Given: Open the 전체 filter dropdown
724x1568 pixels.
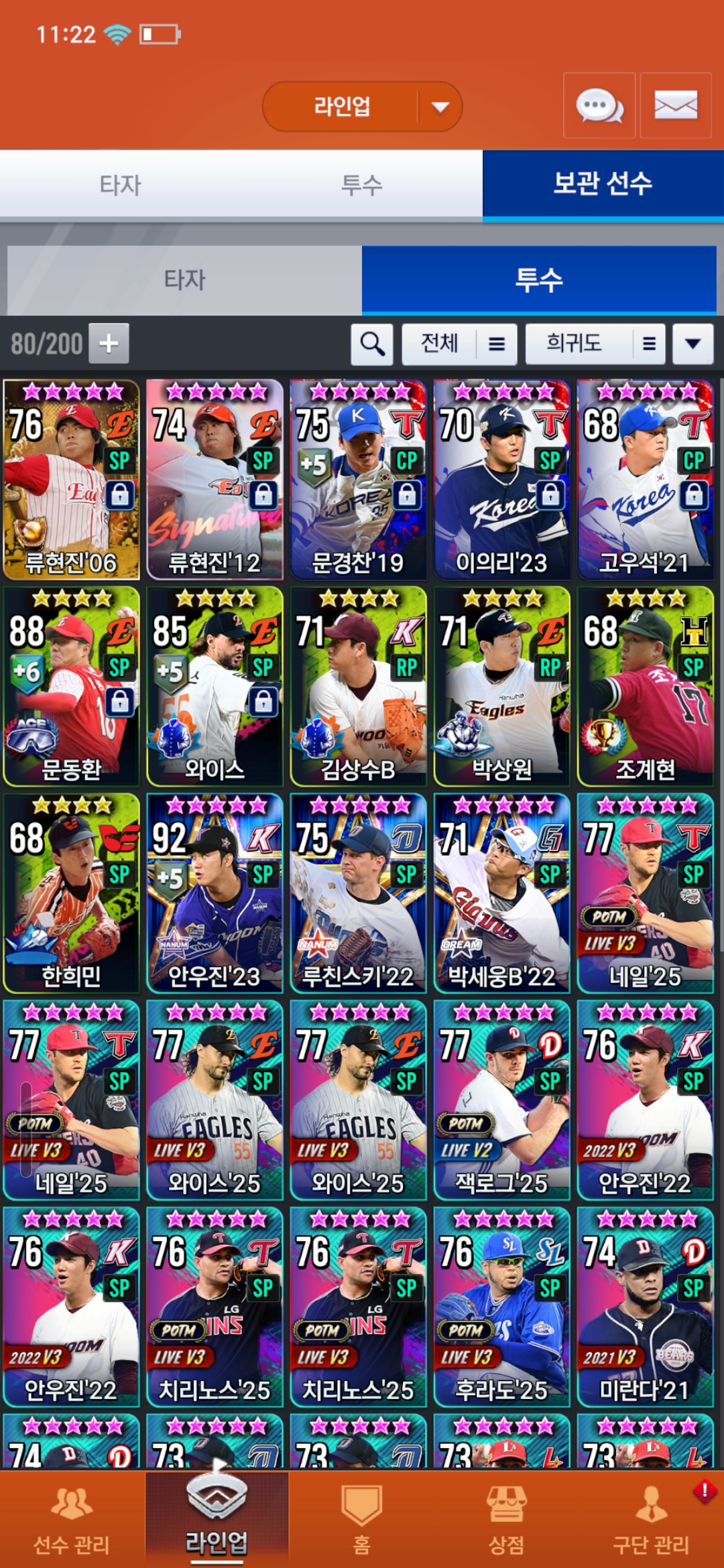Looking at the screenshot, I should pyautogui.click(x=459, y=344).
